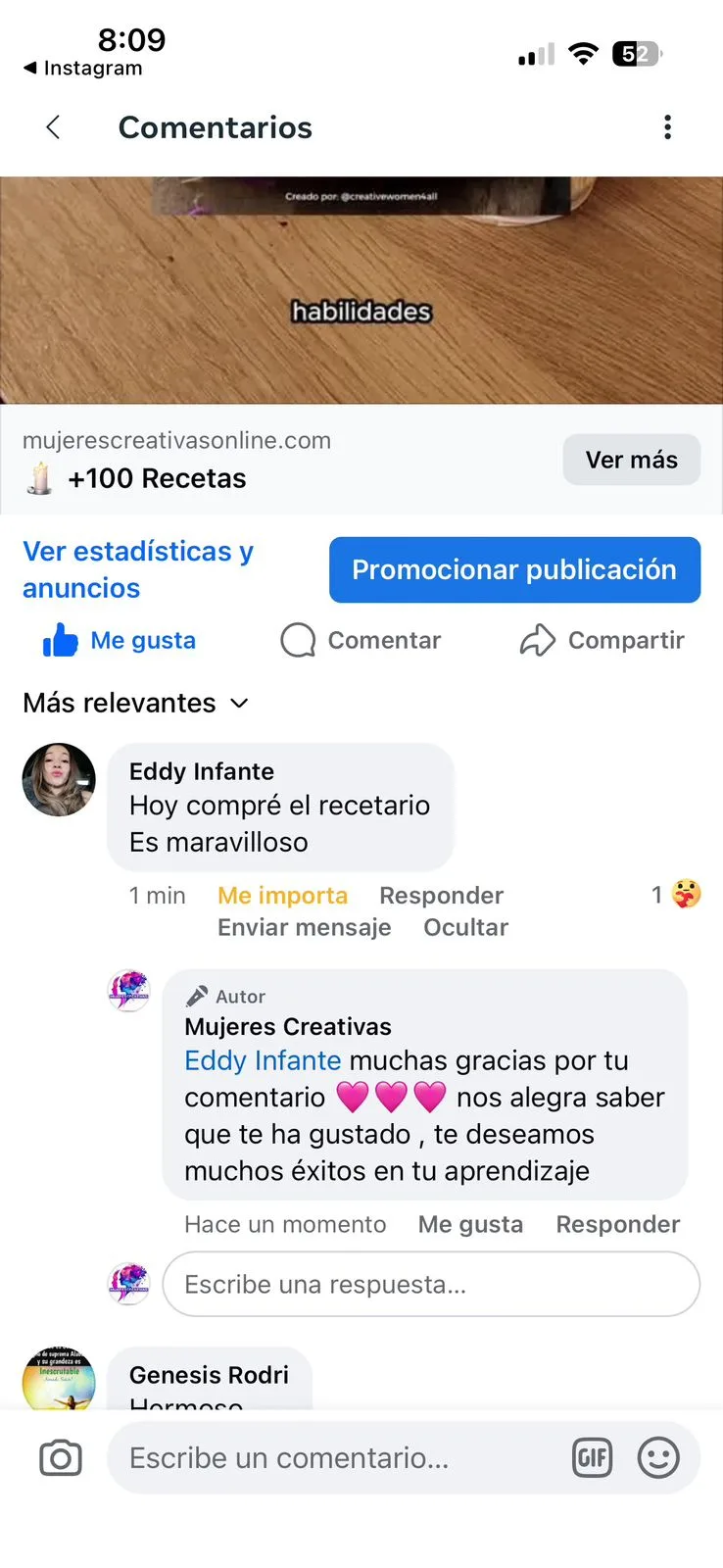
Task: Open the camera icon beside comment box
Action: 61,1458
